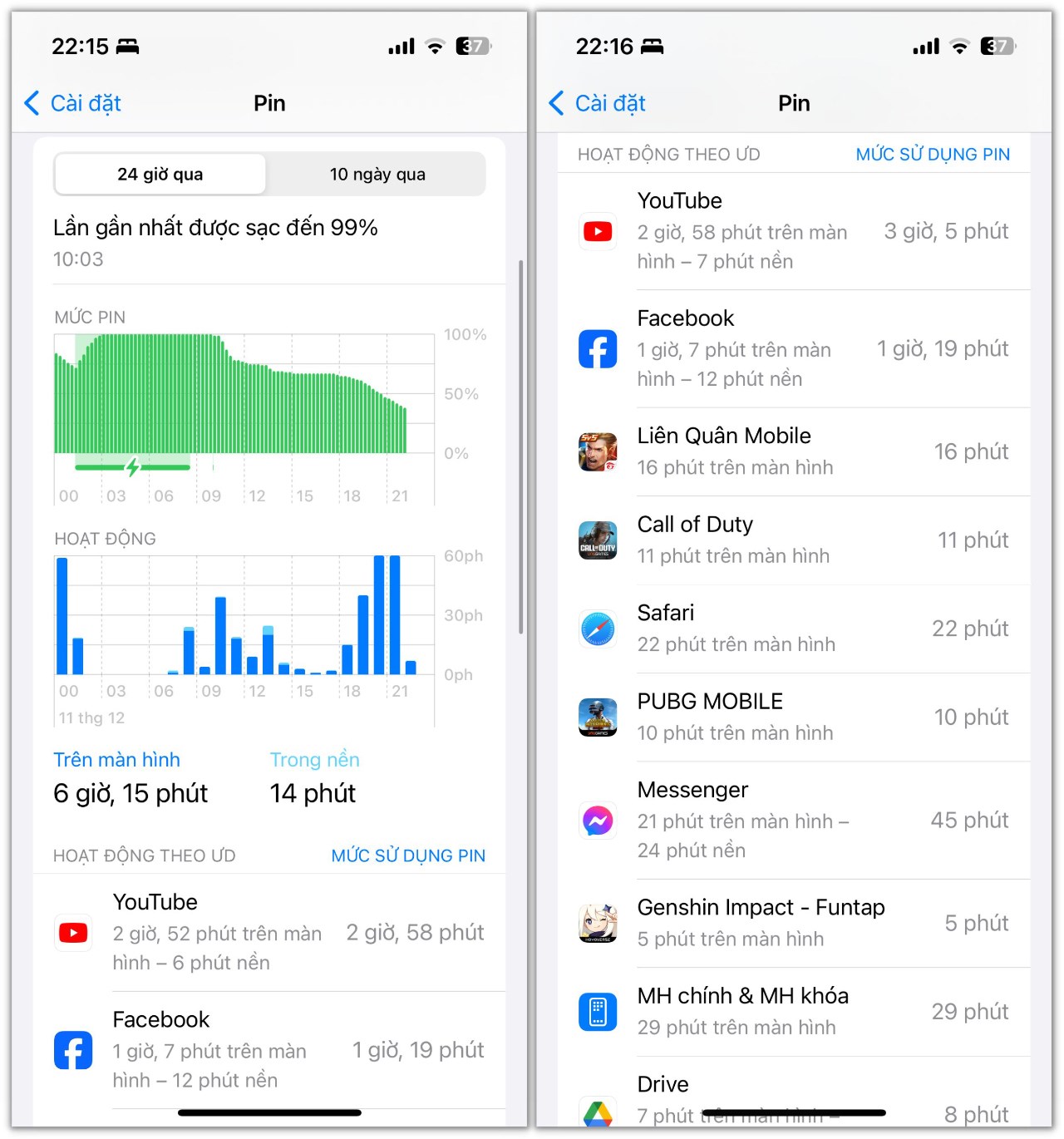Tap Facebook icon in left screen list
This screenshot has width=1064, height=1139.
click(x=73, y=1050)
